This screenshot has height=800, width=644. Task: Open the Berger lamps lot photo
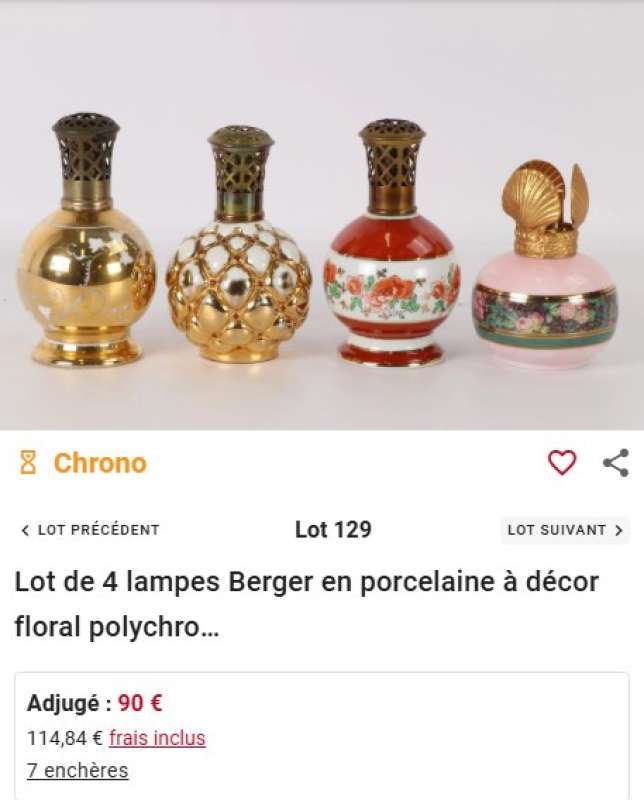coord(322,240)
